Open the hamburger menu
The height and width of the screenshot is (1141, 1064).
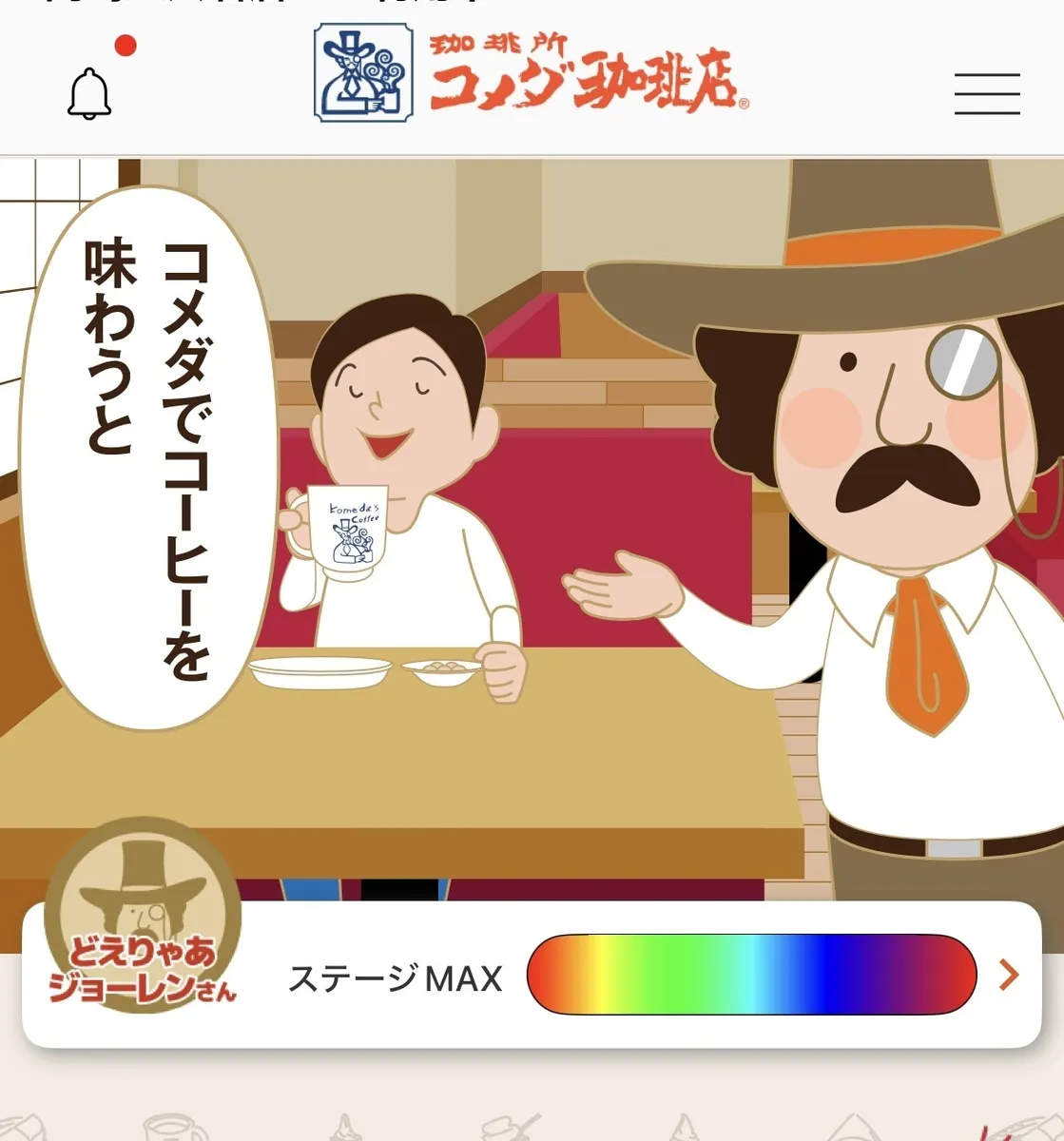(987, 94)
